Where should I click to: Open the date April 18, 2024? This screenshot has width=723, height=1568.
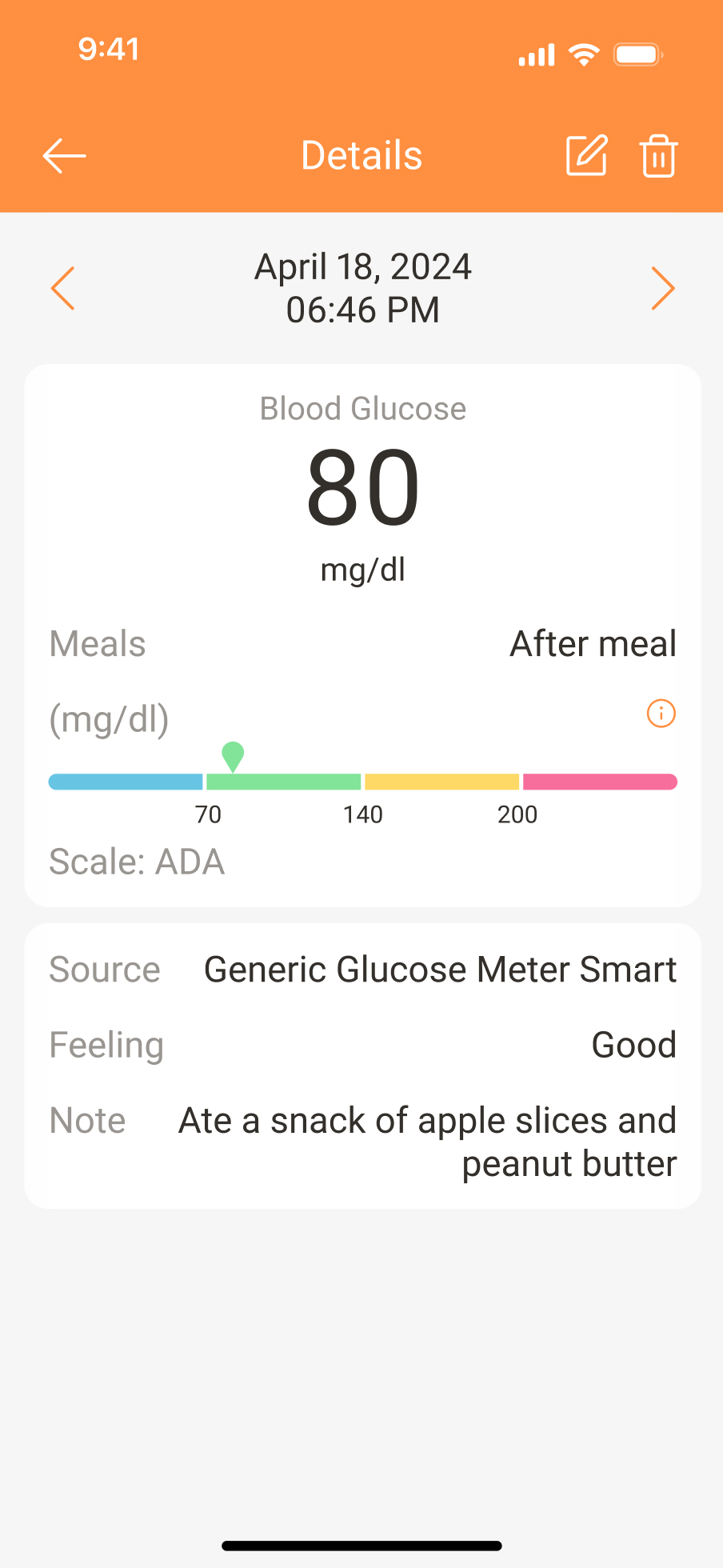click(x=361, y=266)
